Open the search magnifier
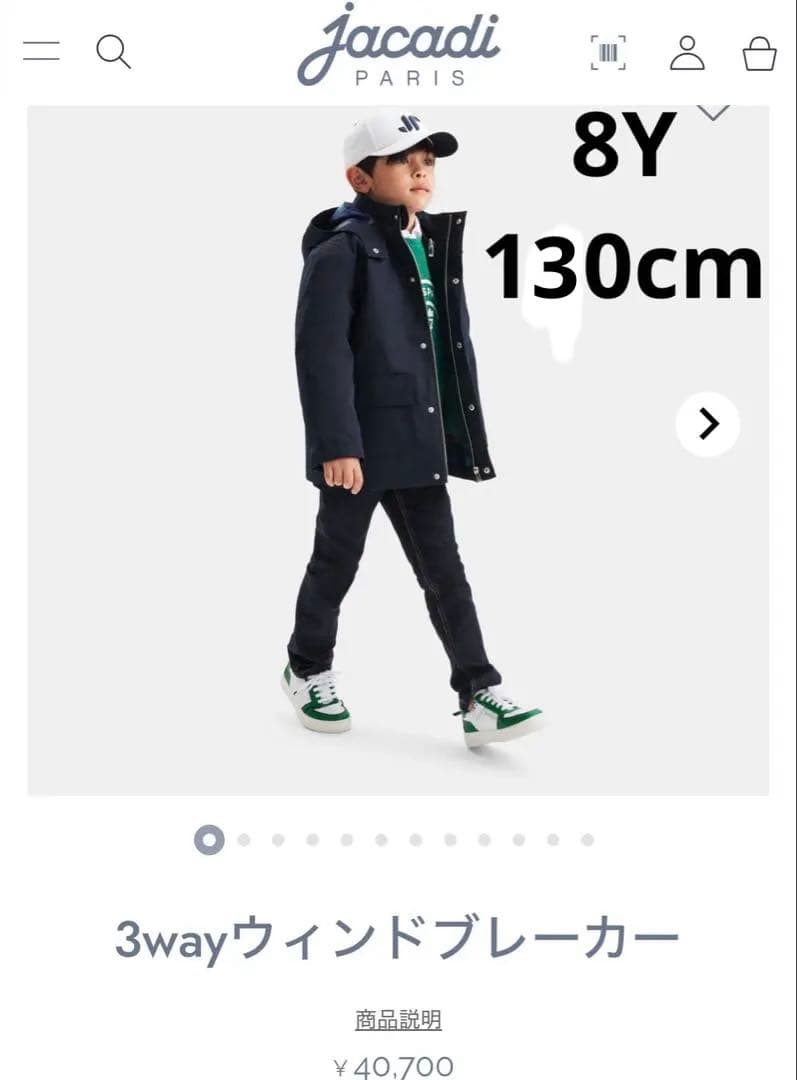797x1080 pixels. point(113,51)
